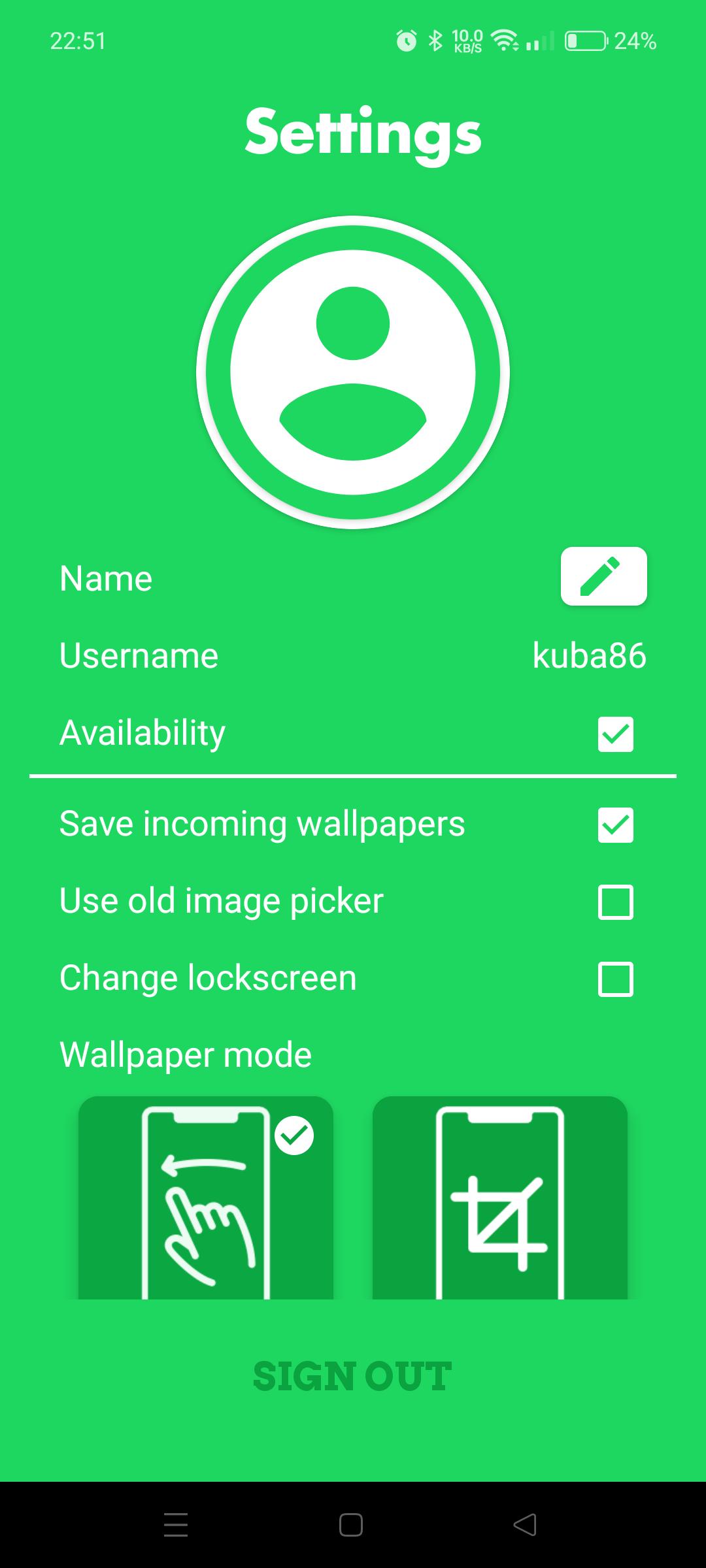Go back using system navigation
The width and height of the screenshot is (706, 1568).
[x=525, y=1525]
